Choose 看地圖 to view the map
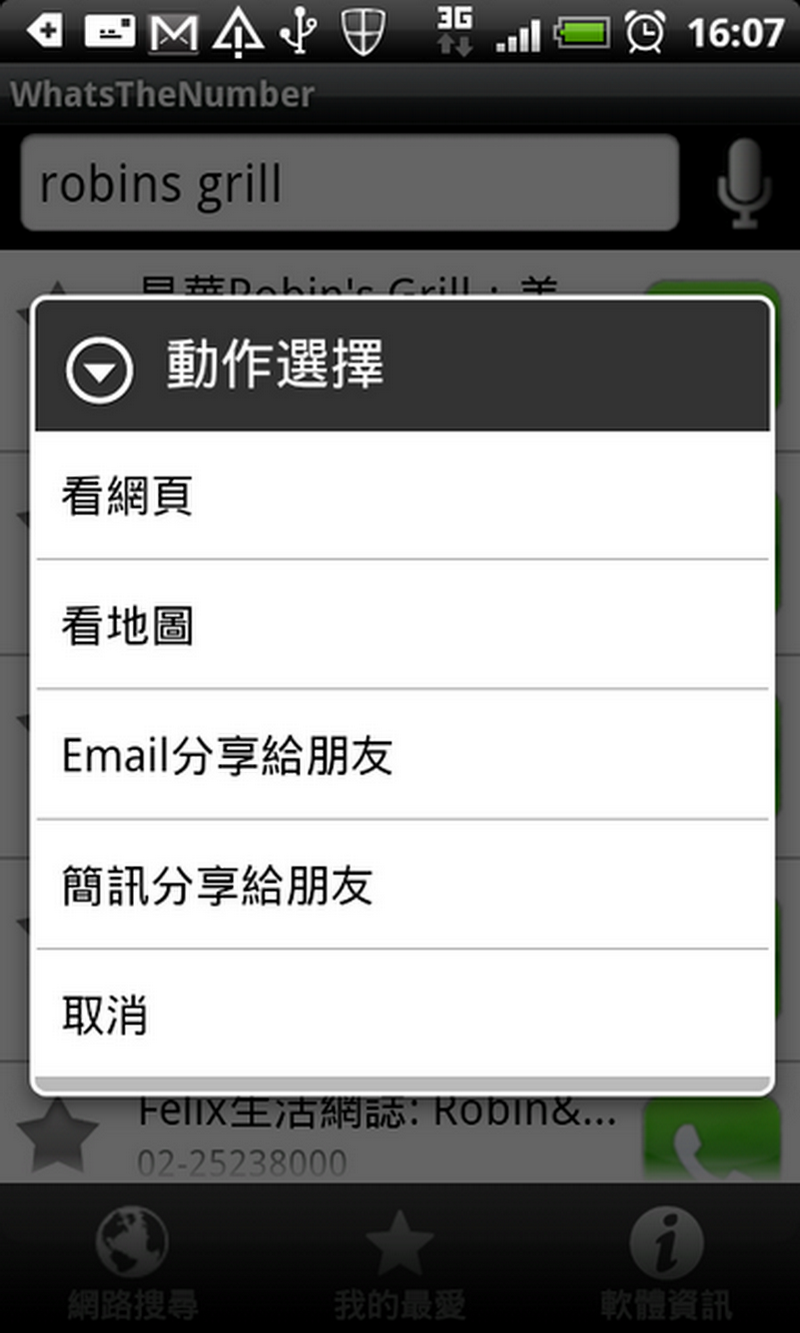Image resolution: width=800 pixels, height=1333 pixels. [402, 625]
